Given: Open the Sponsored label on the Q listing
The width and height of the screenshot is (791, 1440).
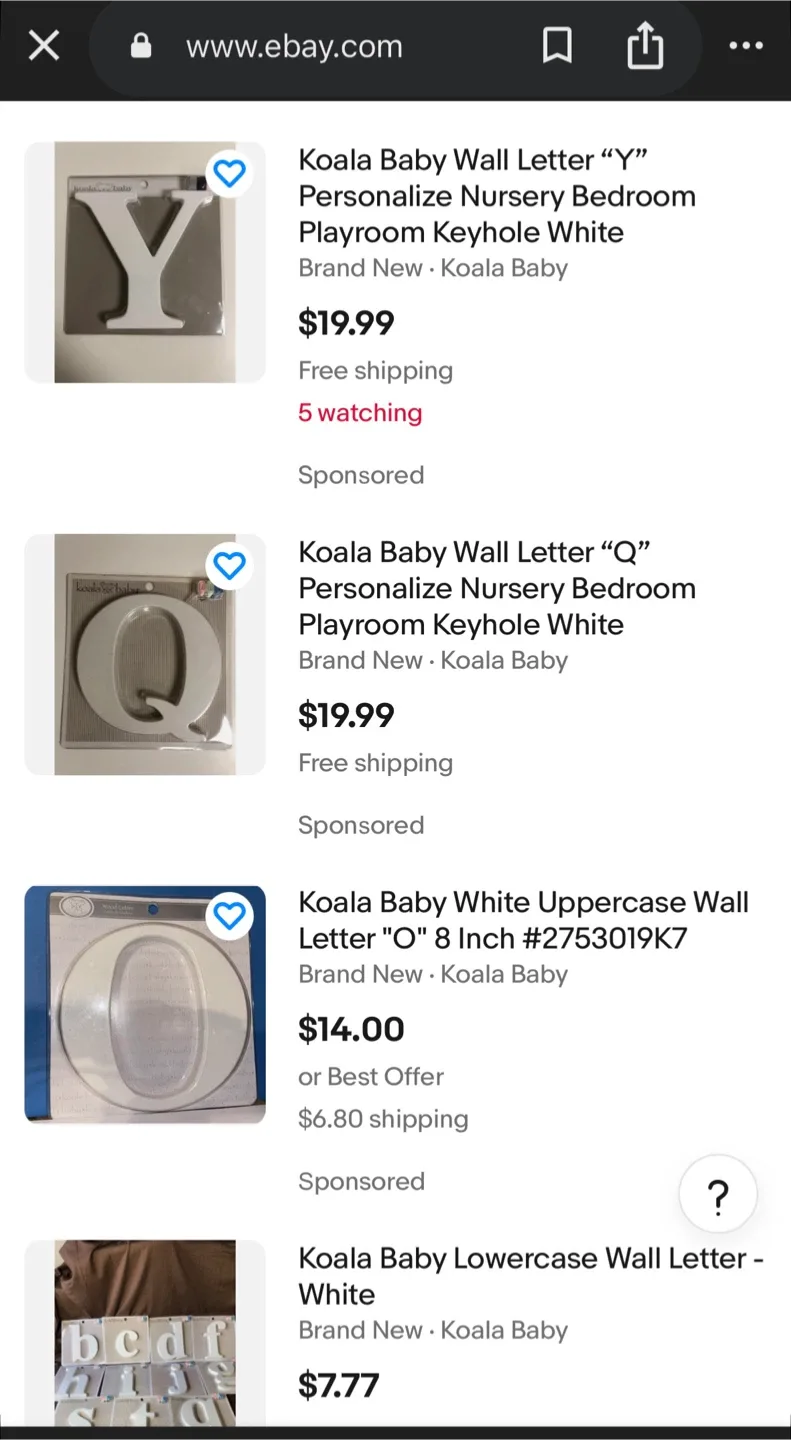Looking at the screenshot, I should (361, 824).
